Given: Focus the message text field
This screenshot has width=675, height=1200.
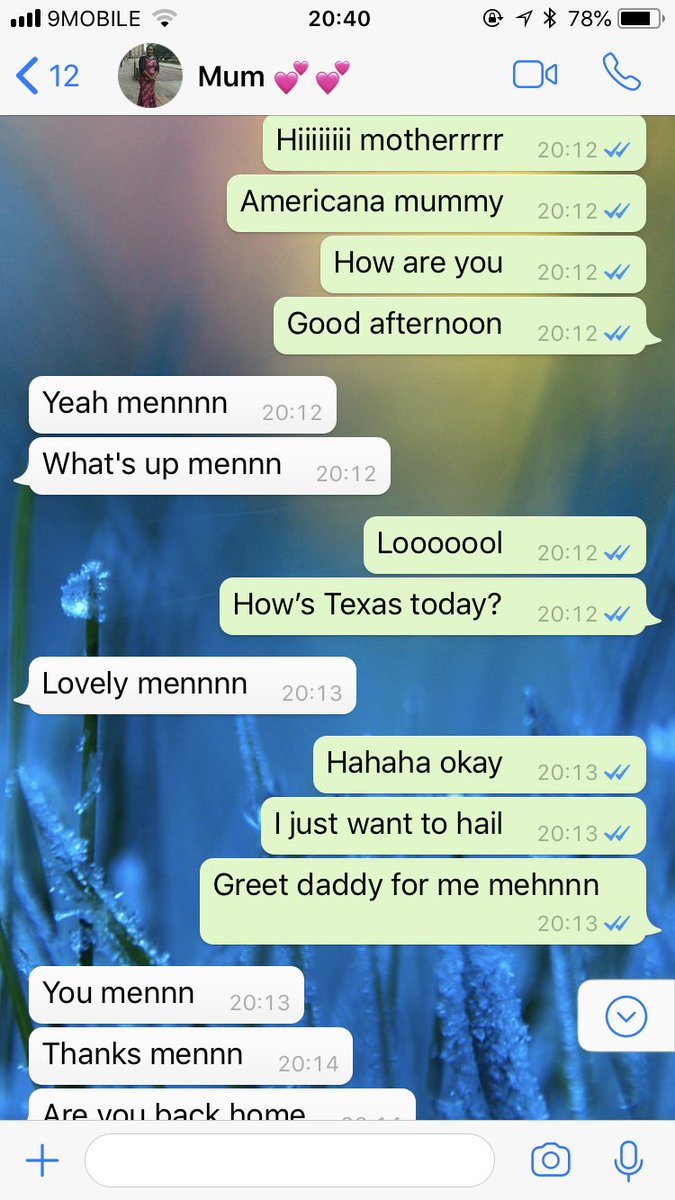Looking at the screenshot, I should (x=290, y=1160).
